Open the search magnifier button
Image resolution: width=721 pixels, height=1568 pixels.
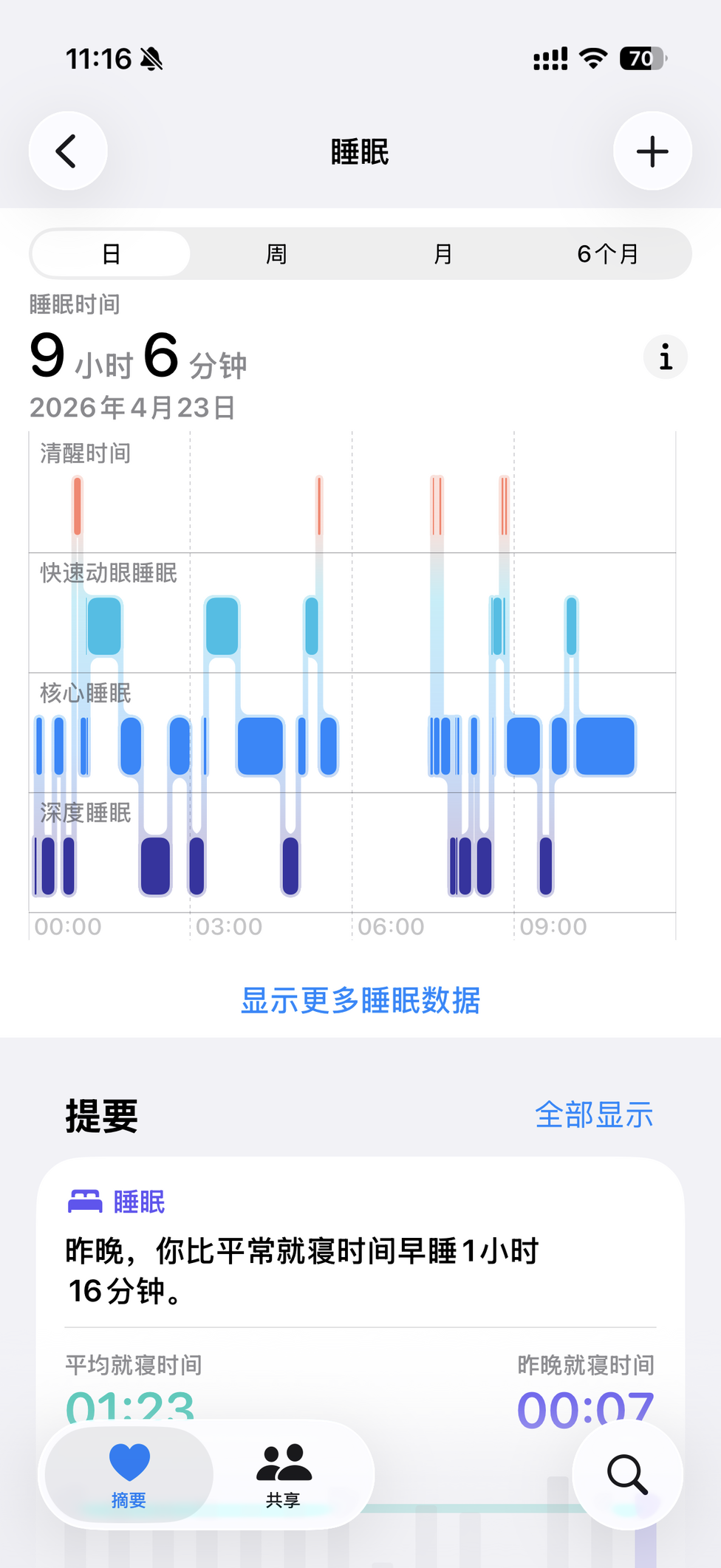[627, 1474]
